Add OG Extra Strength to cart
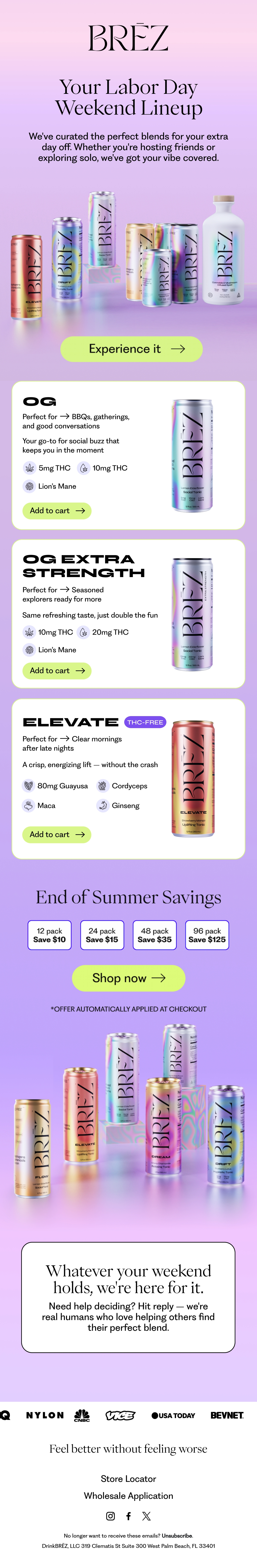The image size is (257, 1568). pyautogui.click(x=57, y=671)
